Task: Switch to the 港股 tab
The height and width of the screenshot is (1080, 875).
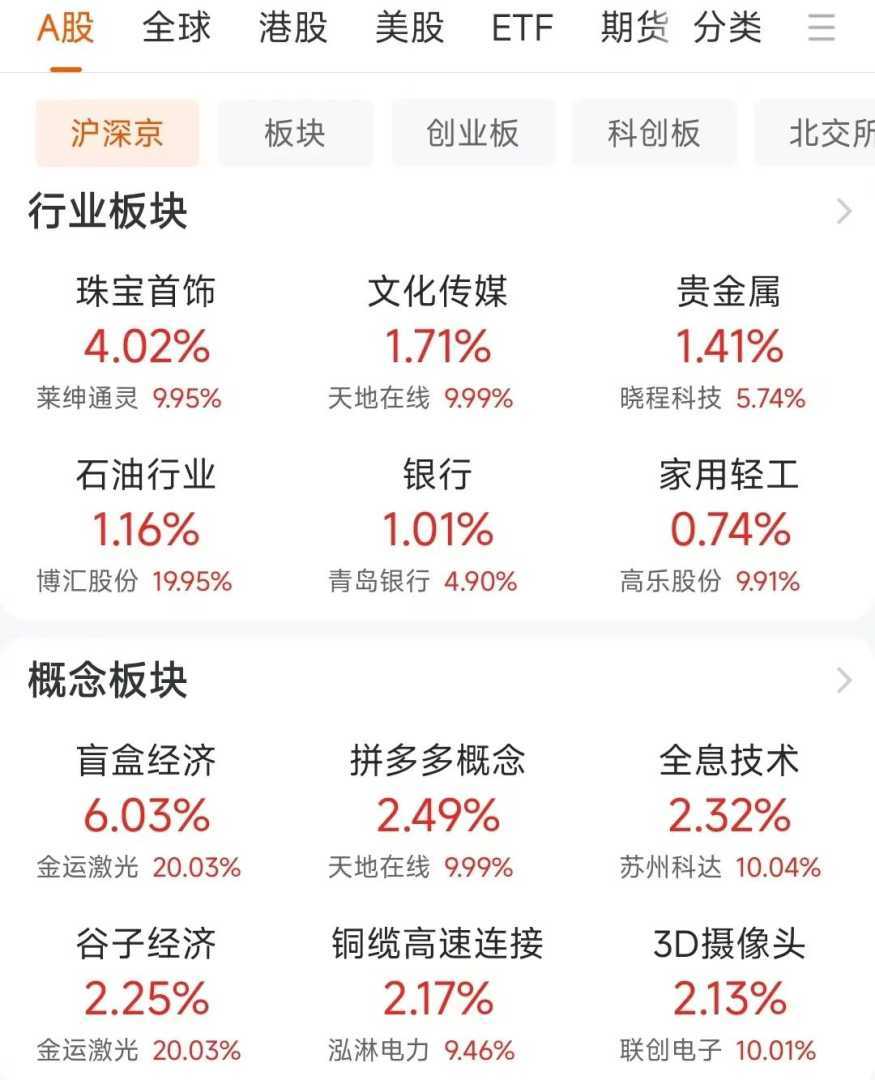Action: click(x=293, y=28)
